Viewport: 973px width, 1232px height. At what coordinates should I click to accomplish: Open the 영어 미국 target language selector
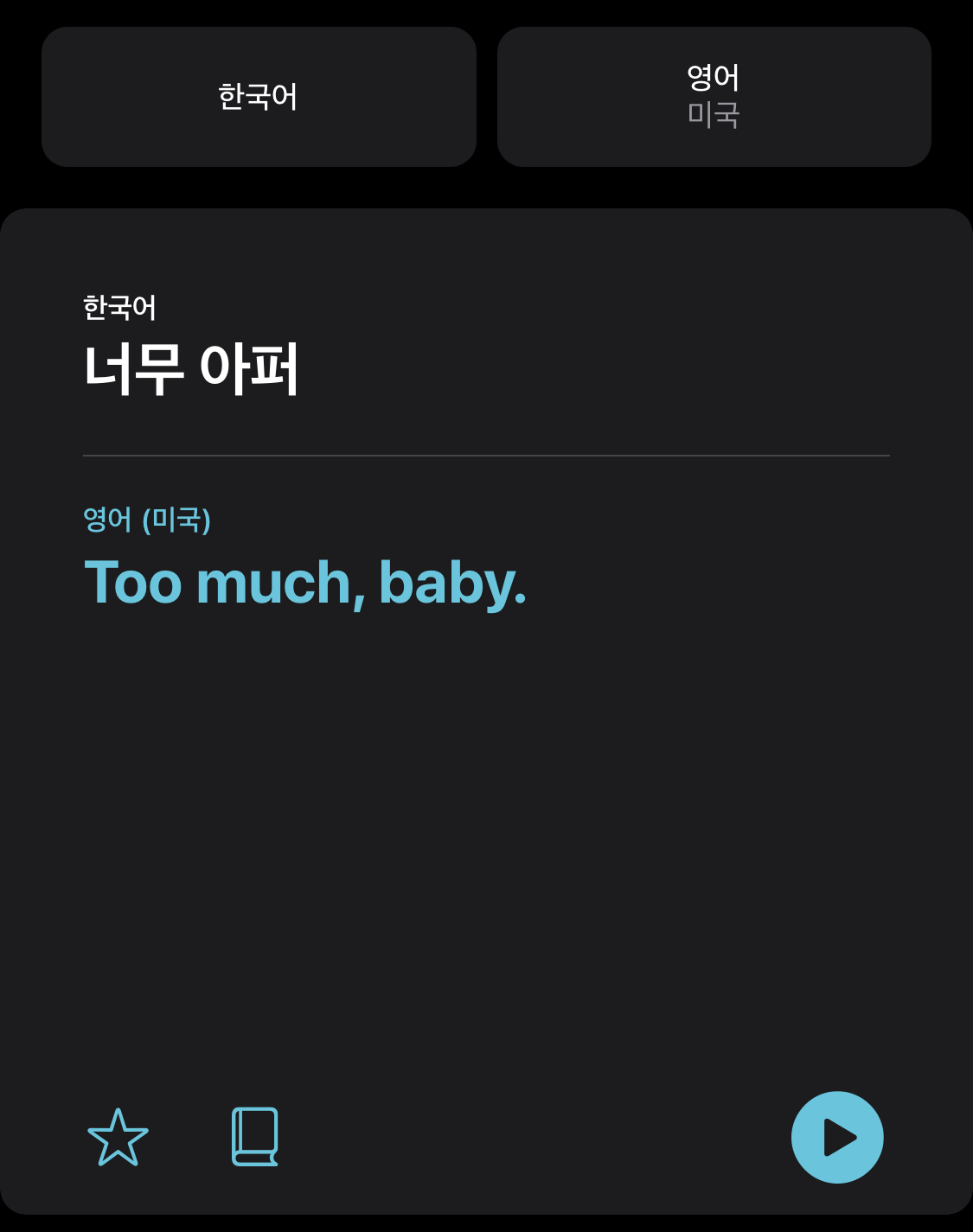(x=714, y=97)
